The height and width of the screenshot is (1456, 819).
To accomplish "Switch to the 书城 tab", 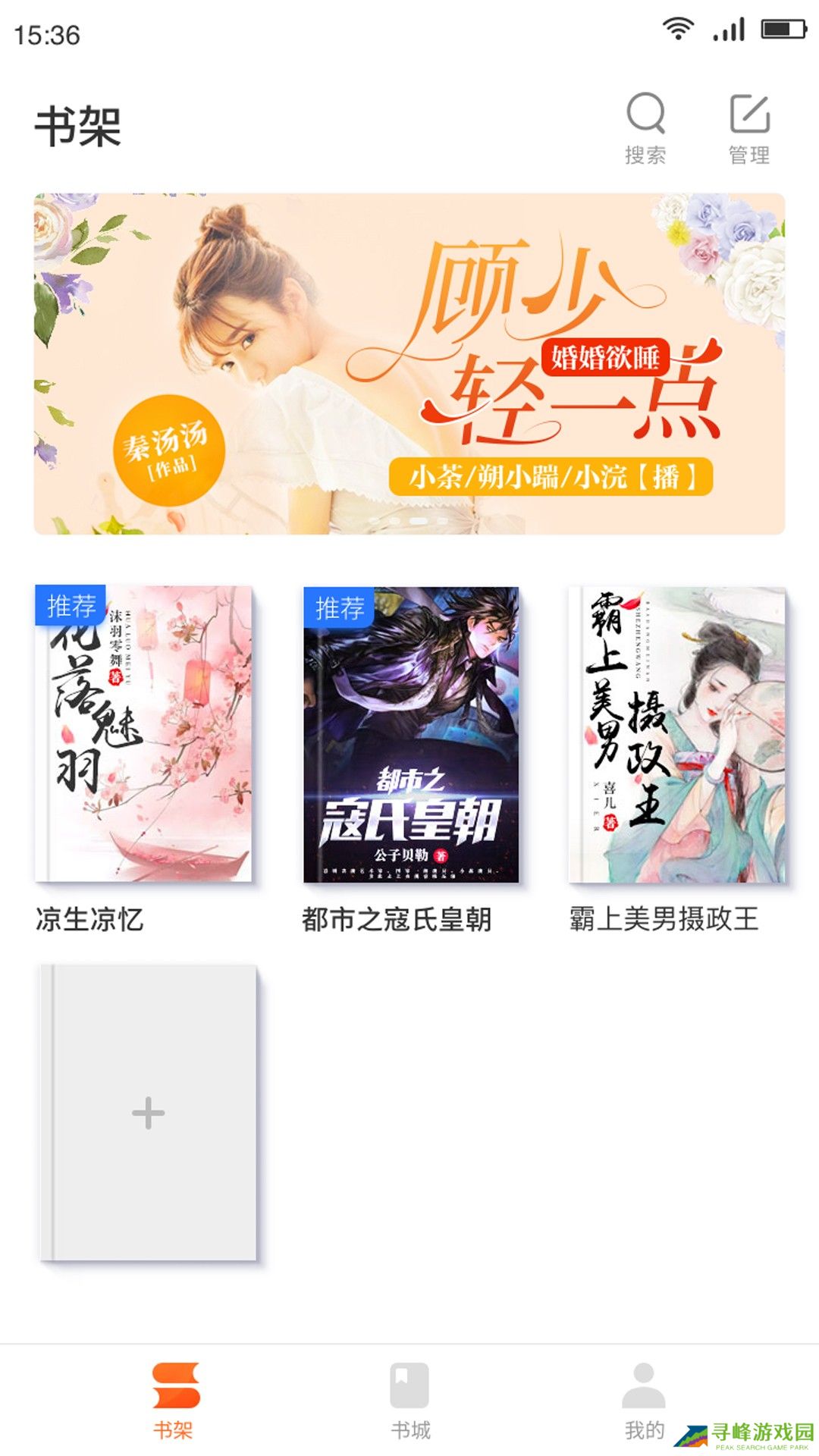I will [409, 1400].
